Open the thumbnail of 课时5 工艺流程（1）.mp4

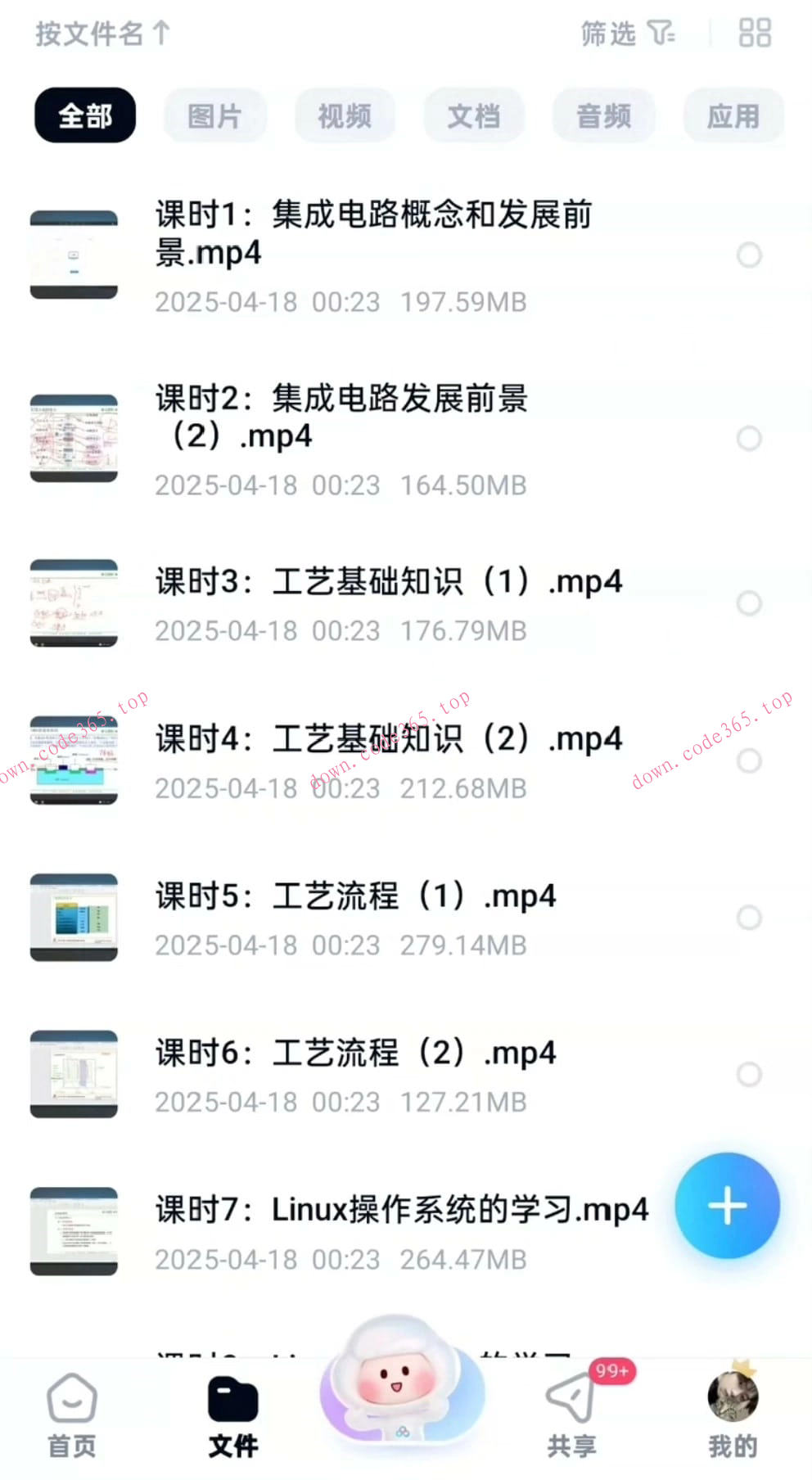pos(73,917)
